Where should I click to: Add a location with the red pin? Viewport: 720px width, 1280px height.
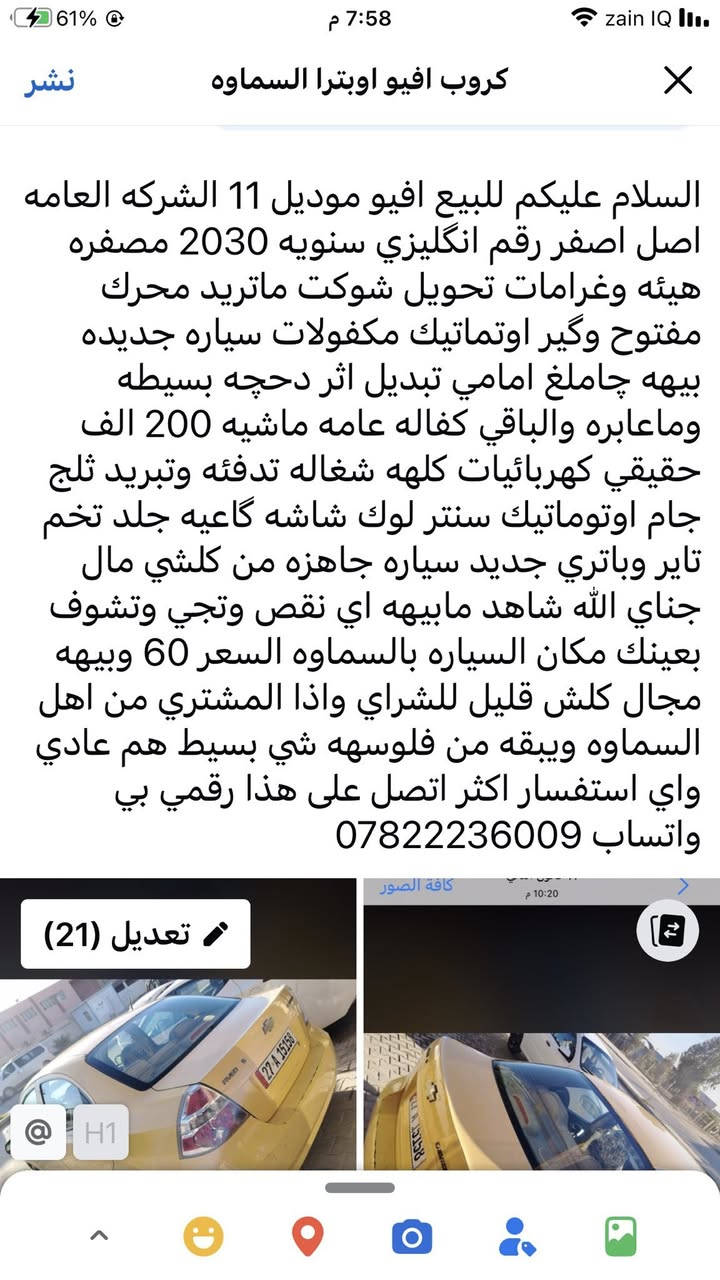[308, 1236]
